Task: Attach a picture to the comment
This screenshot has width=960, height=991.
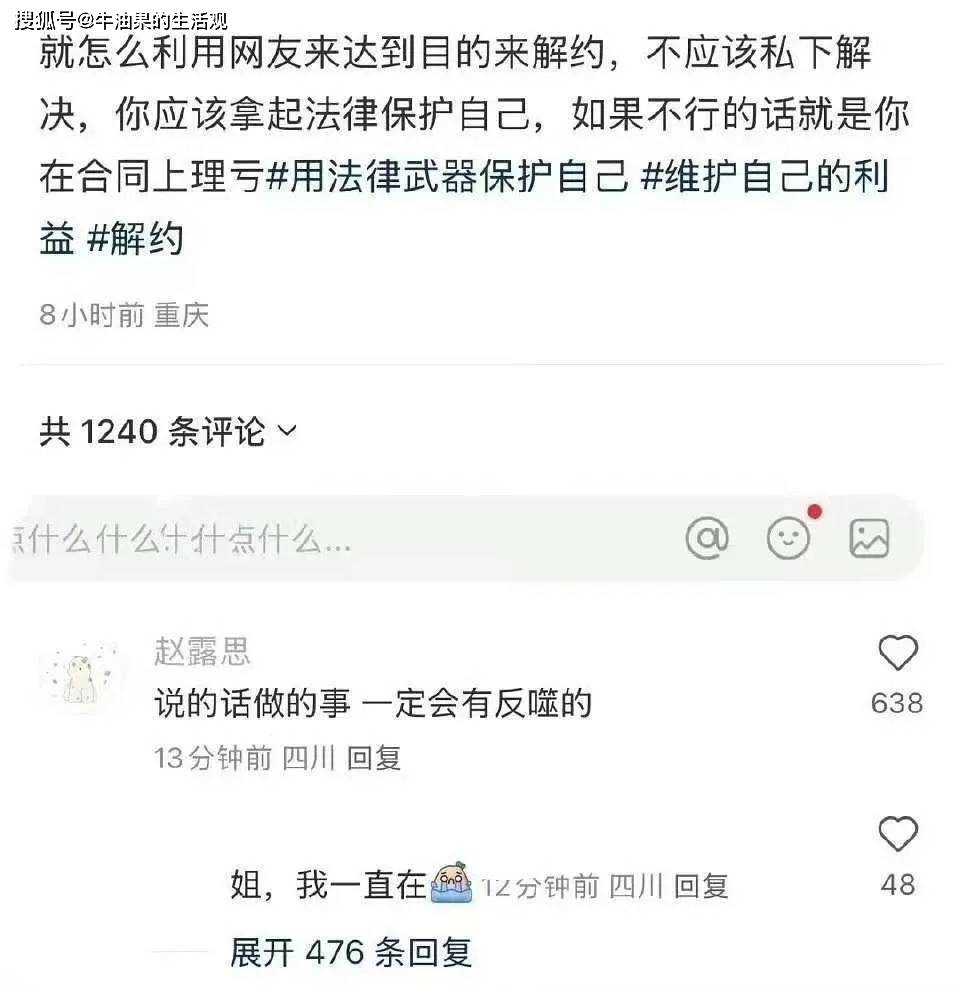Action: point(869,538)
